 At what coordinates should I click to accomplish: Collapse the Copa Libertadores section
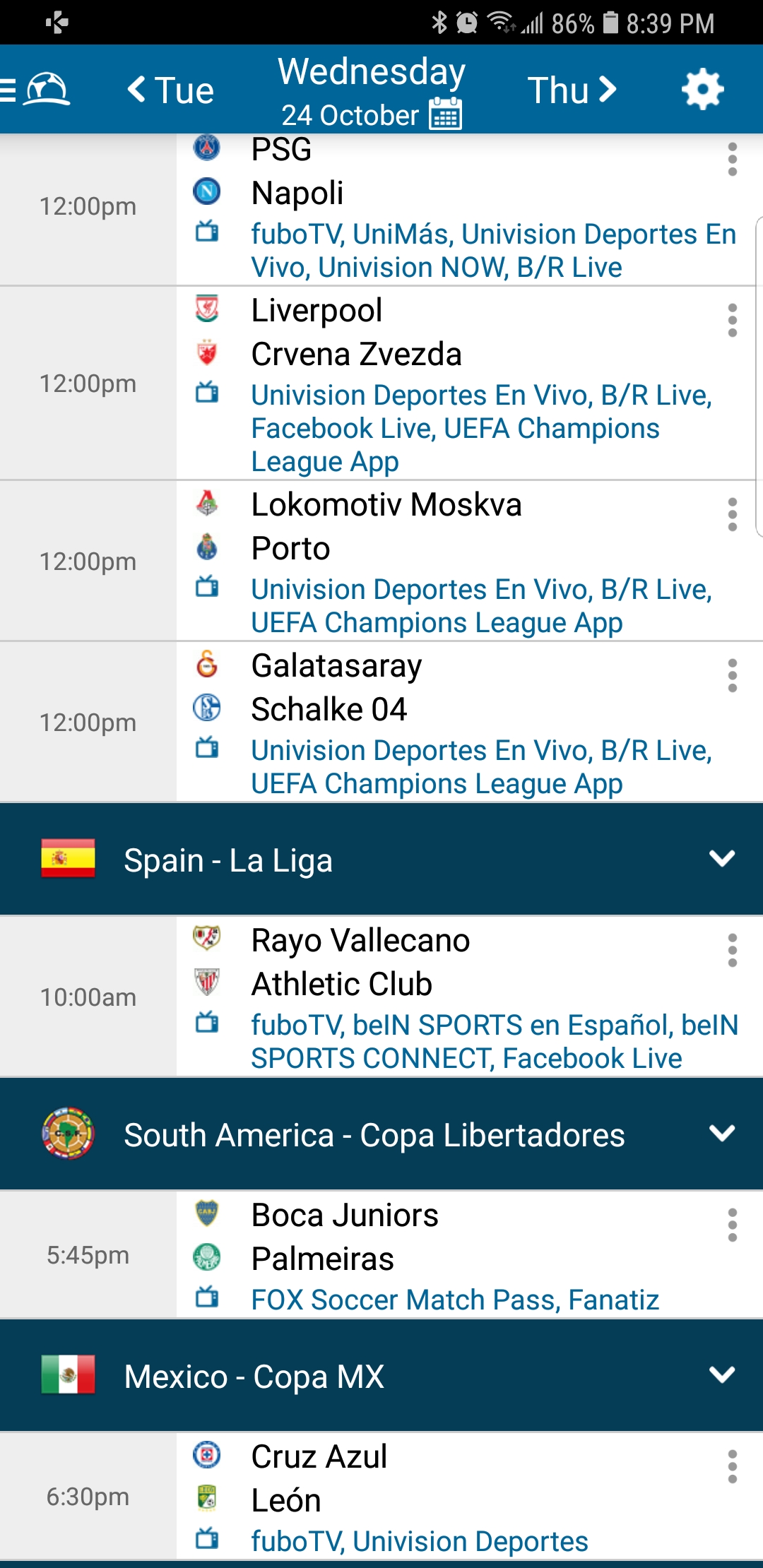pos(722,1134)
